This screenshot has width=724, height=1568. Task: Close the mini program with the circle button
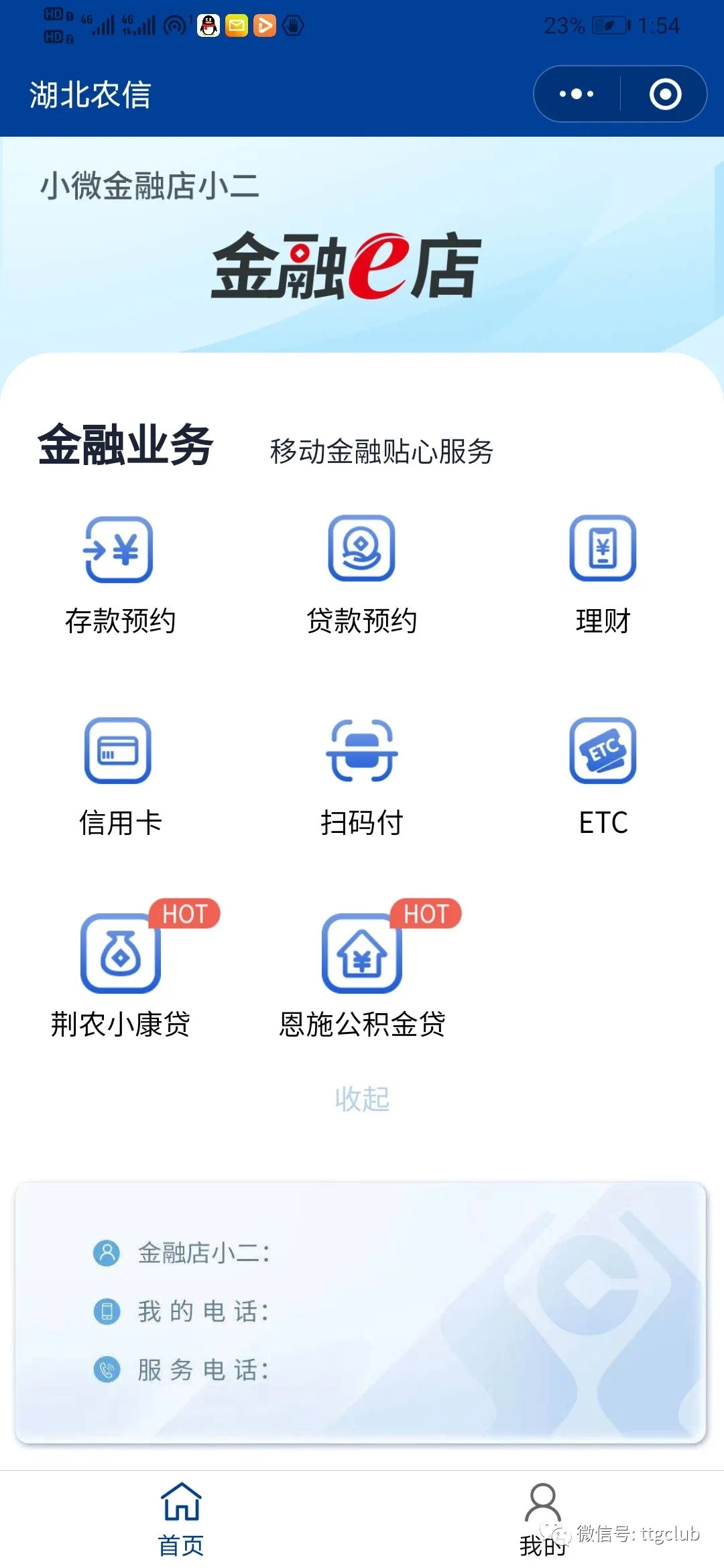tap(665, 94)
